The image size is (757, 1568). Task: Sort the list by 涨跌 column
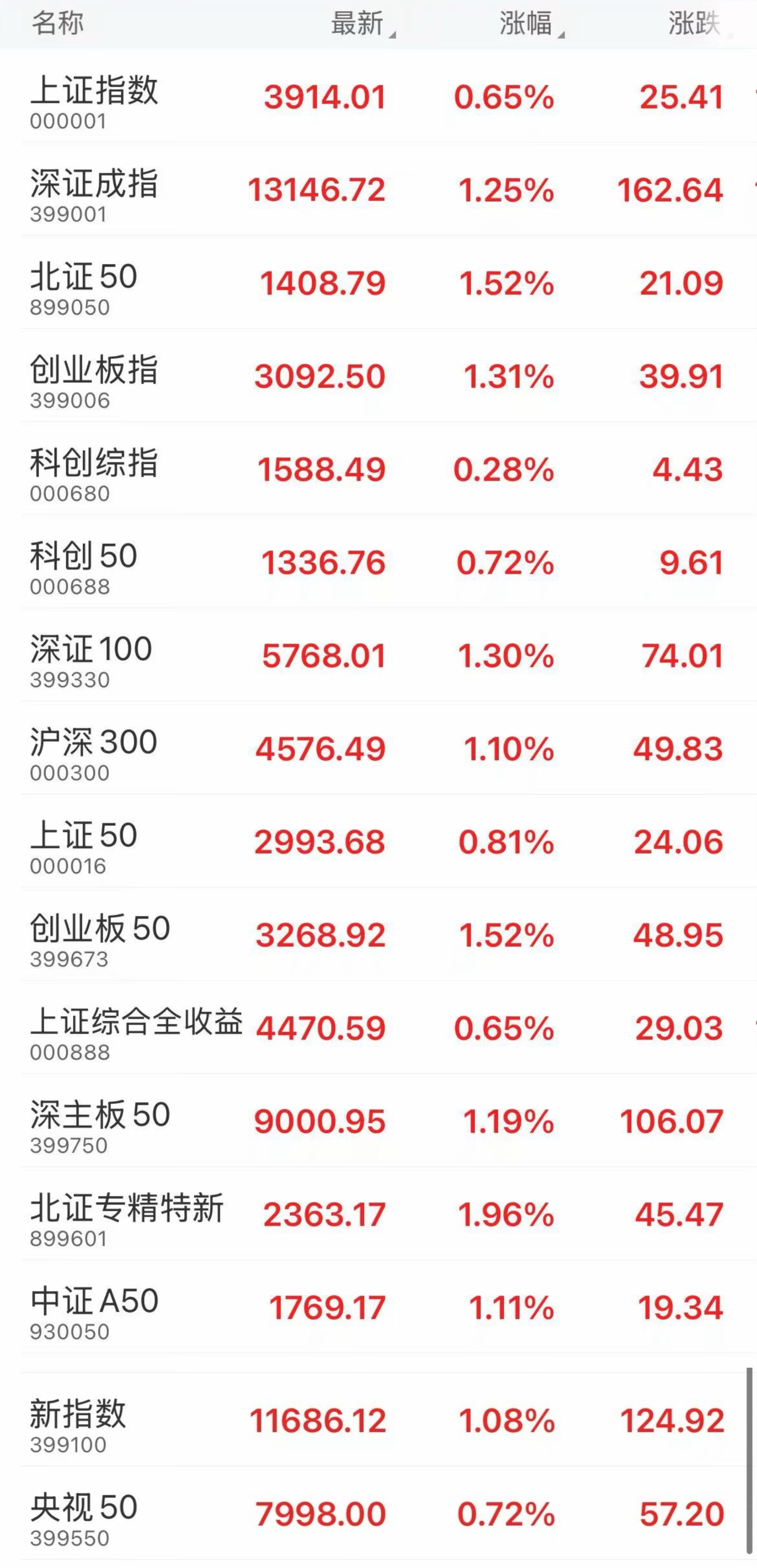(x=694, y=25)
